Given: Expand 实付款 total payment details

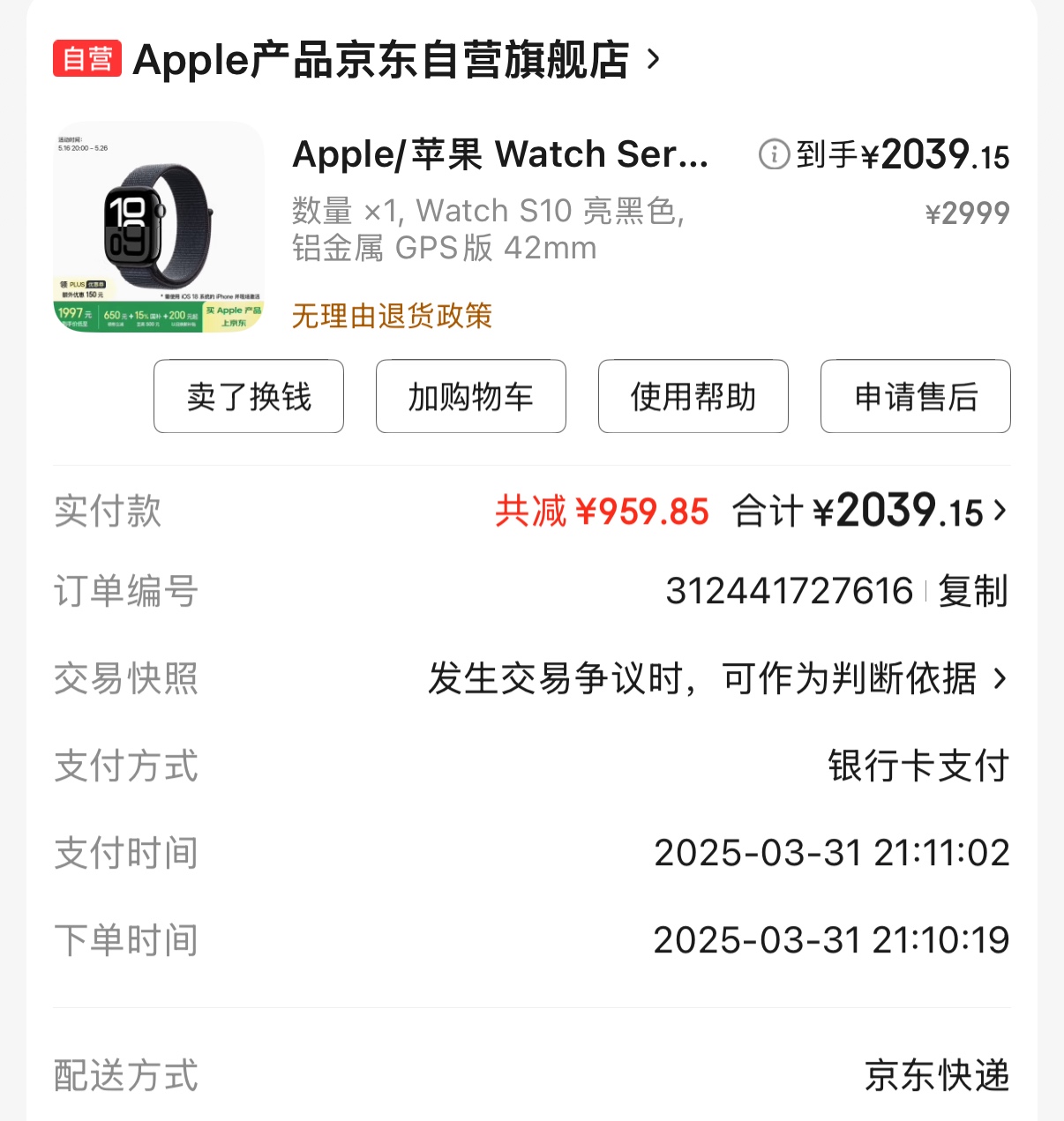Looking at the screenshot, I should point(999,511).
